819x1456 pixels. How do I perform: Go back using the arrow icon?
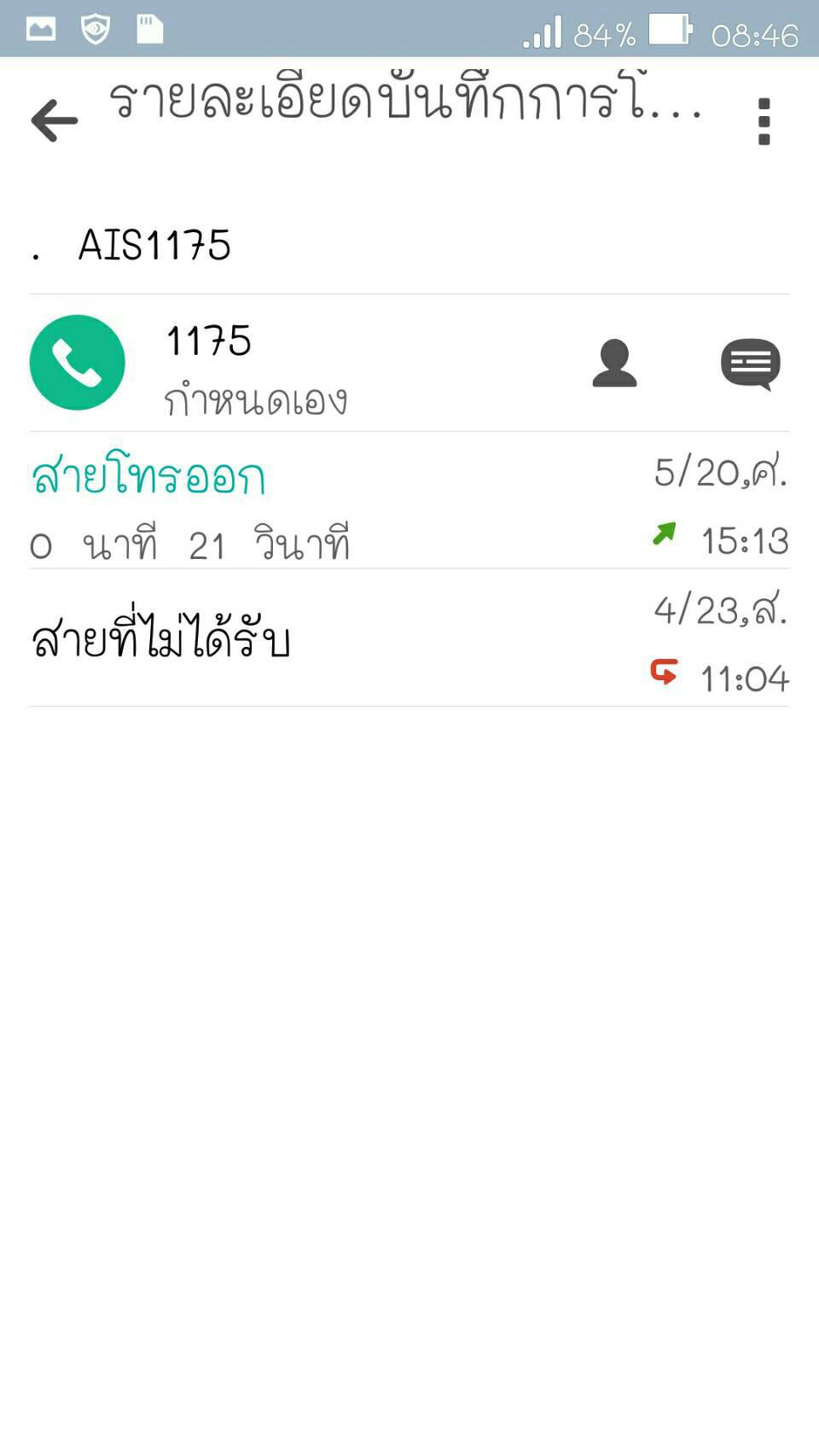click(x=55, y=120)
